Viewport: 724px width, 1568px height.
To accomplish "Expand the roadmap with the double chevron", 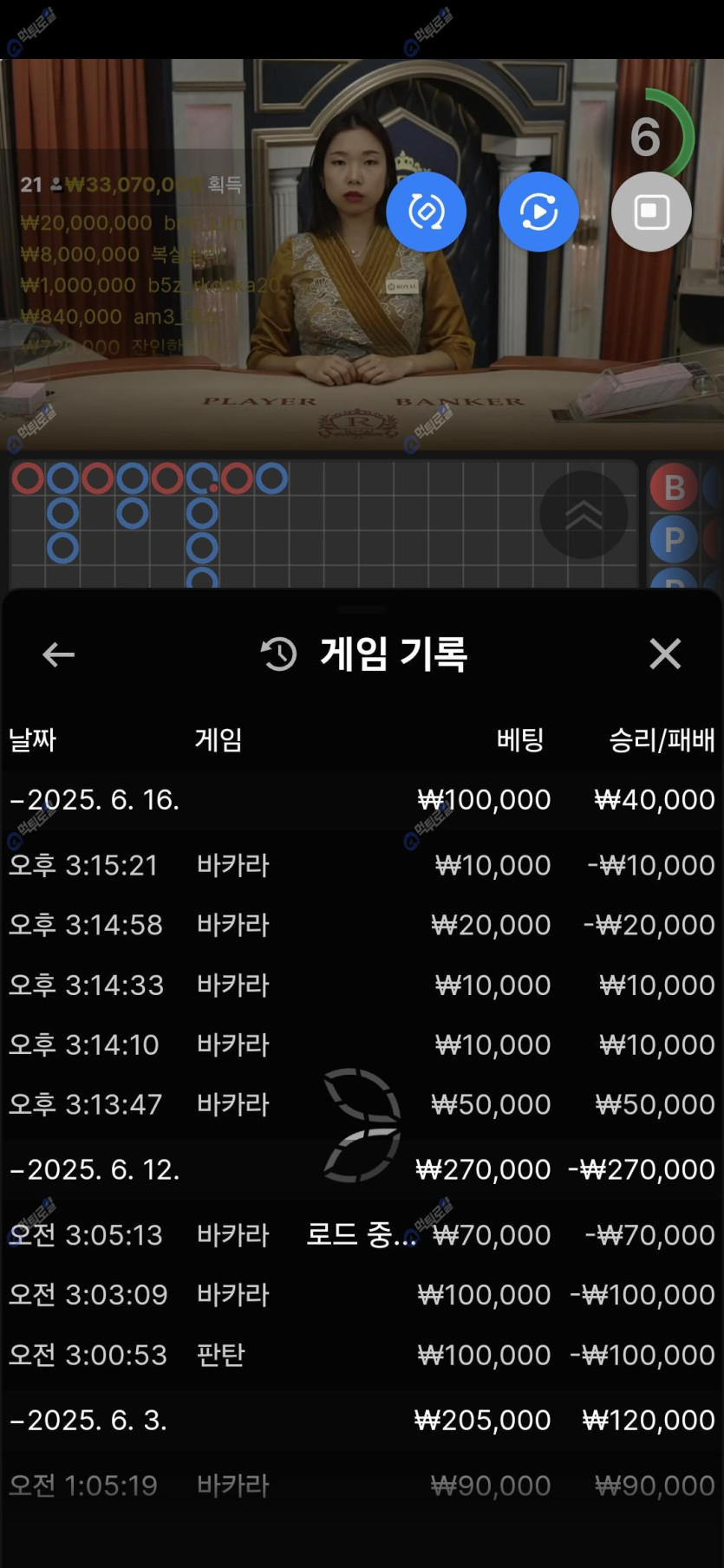I will click(x=584, y=515).
